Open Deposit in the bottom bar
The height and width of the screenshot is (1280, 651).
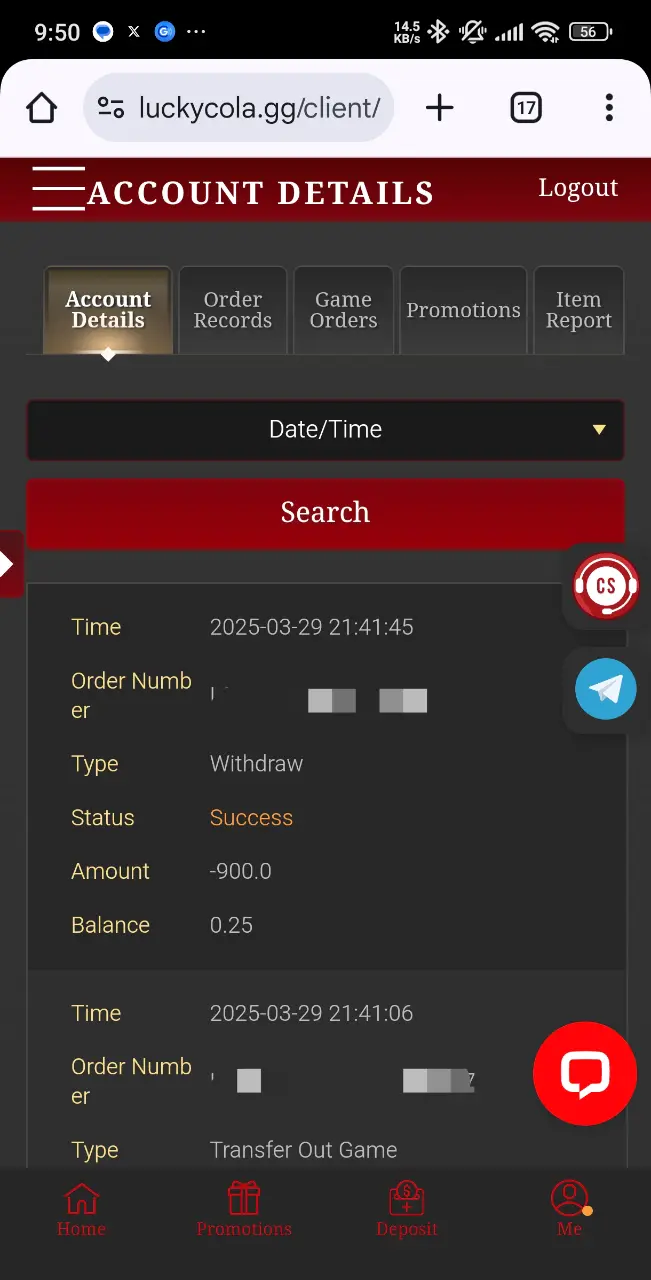pyautogui.click(x=407, y=1210)
